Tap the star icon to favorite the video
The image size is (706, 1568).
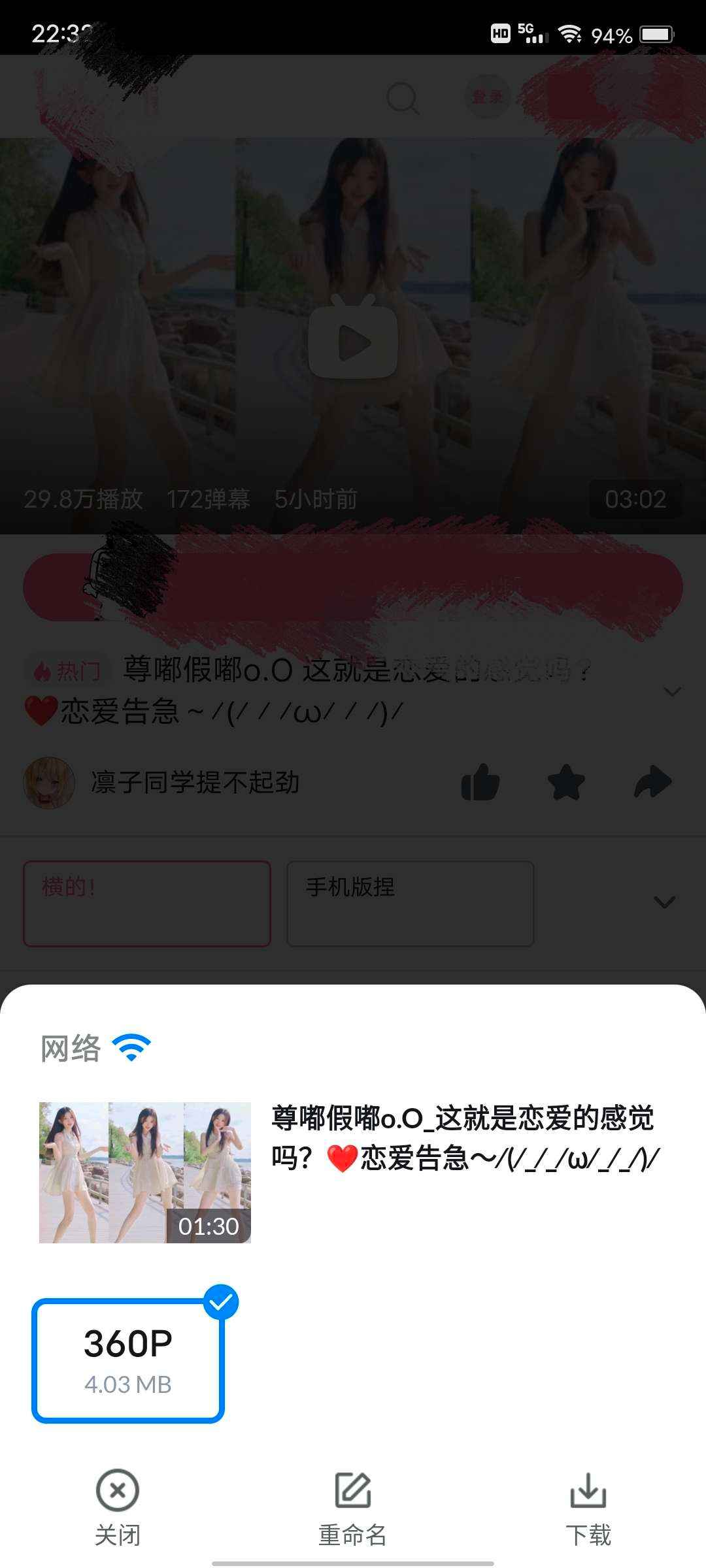pos(566,783)
